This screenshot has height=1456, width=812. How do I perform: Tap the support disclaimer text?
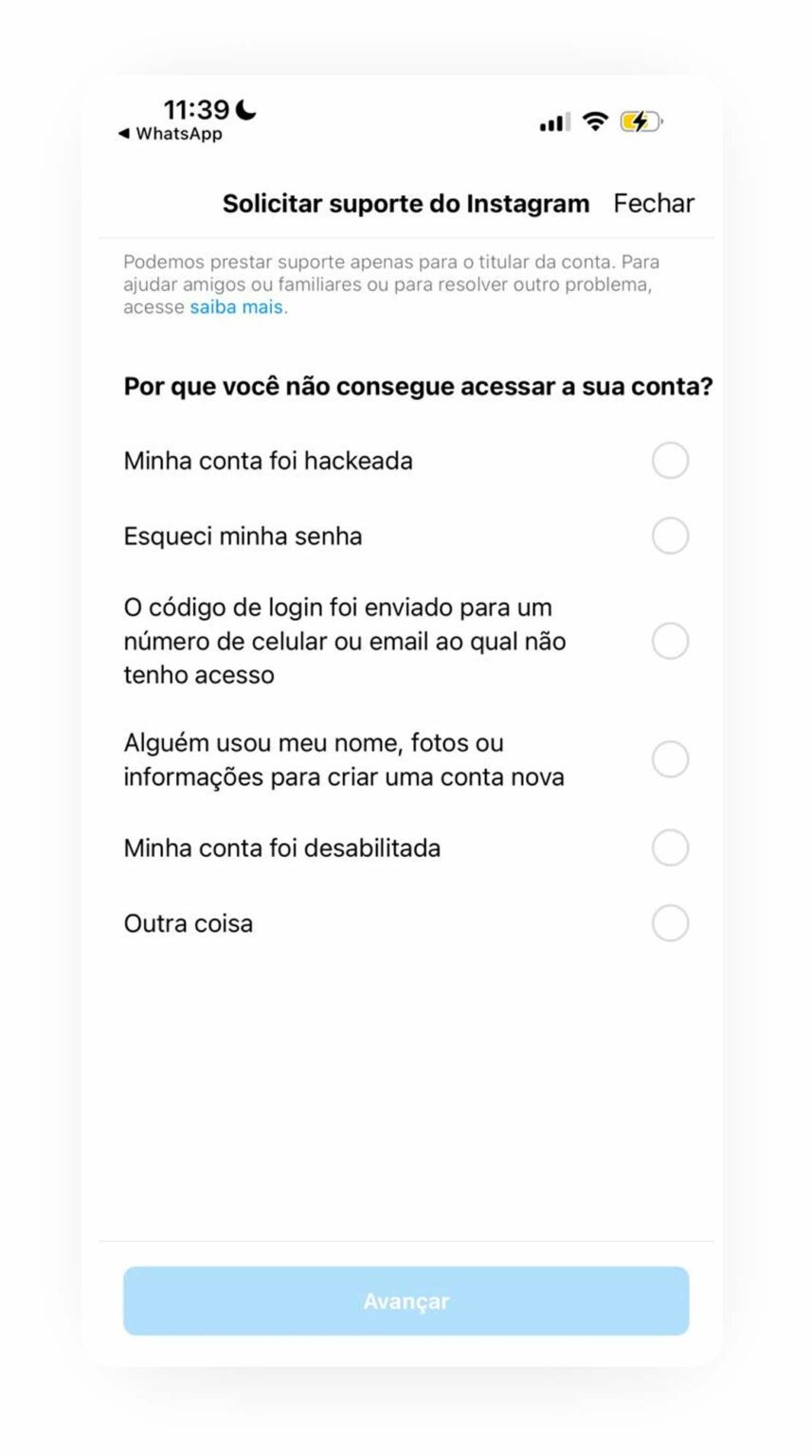pyautogui.click(x=393, y=283)
